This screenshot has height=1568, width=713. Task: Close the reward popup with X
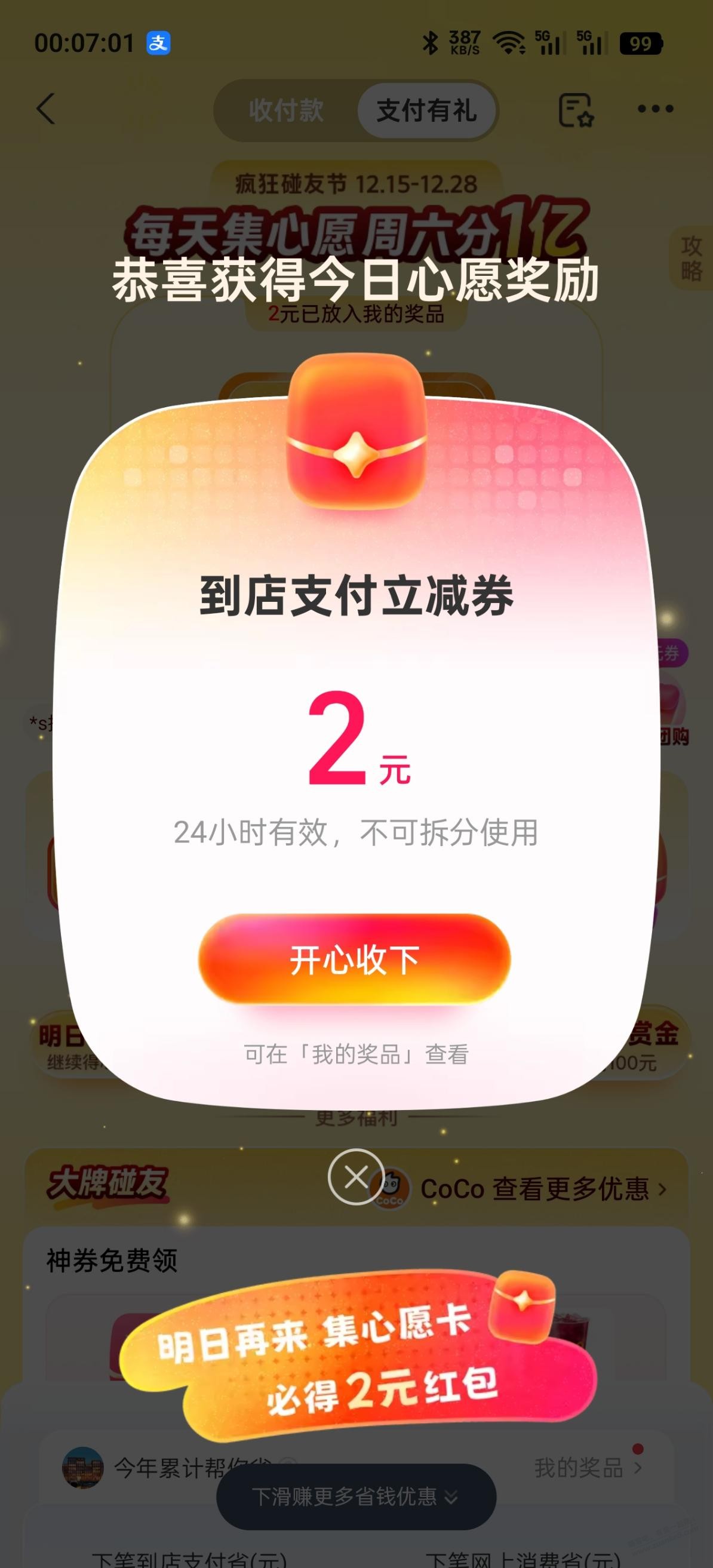[355, 1177]
